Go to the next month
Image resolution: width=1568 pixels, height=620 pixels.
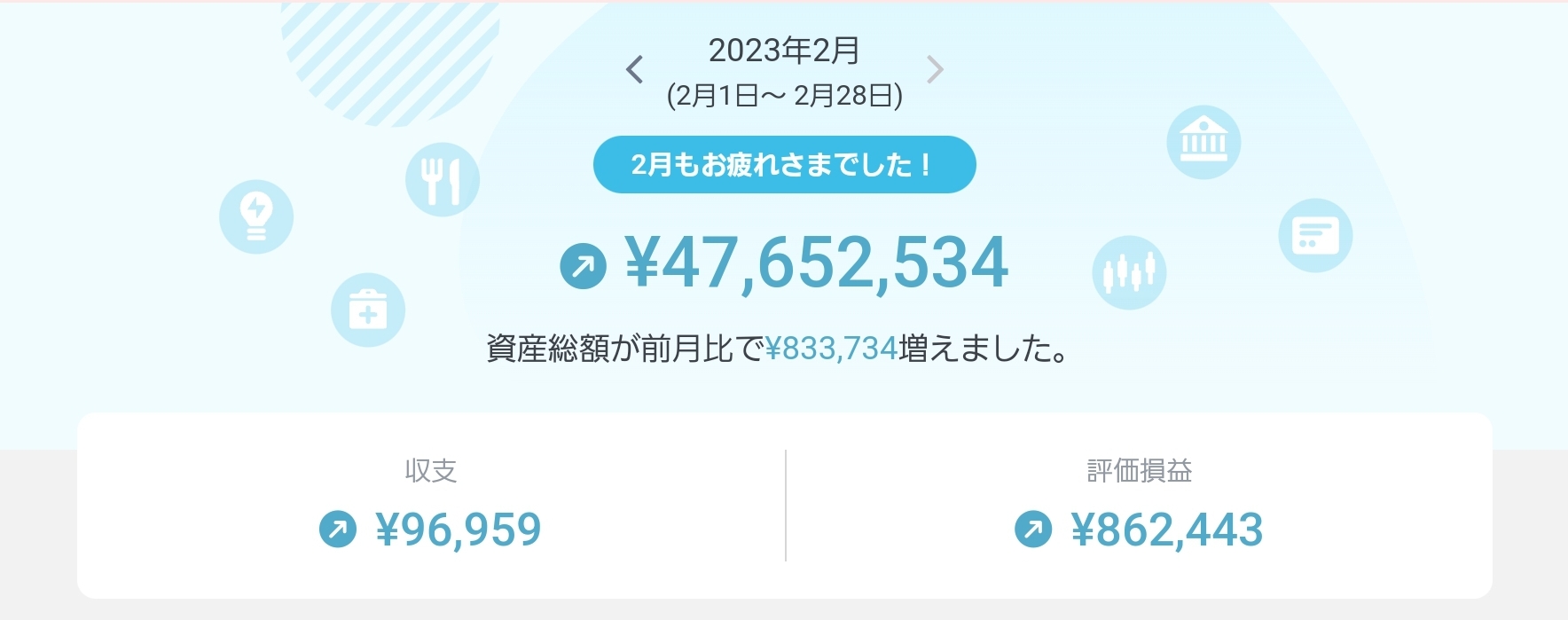935,69
